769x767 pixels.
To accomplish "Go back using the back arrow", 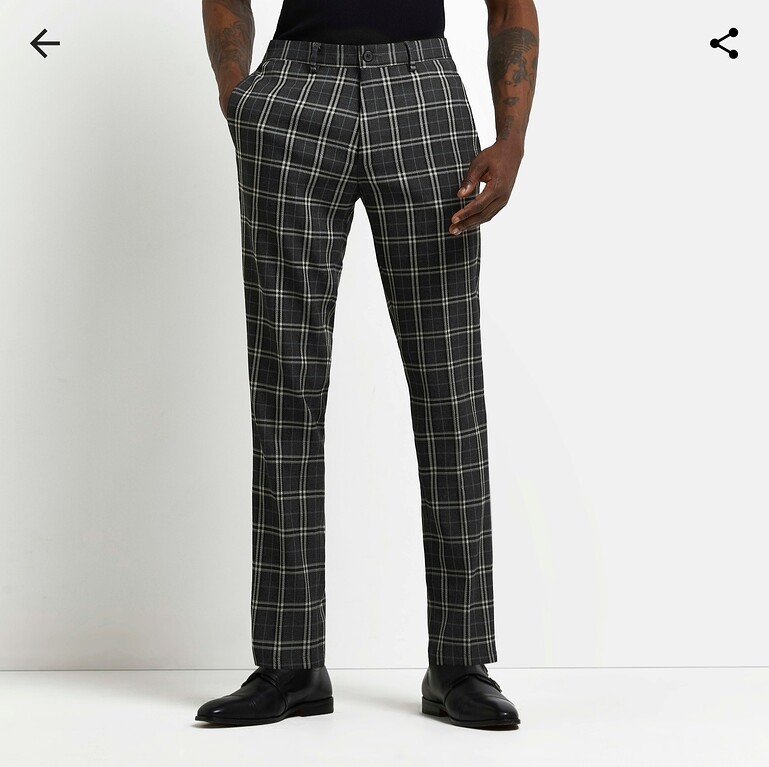I will click(x=44, y=43).
